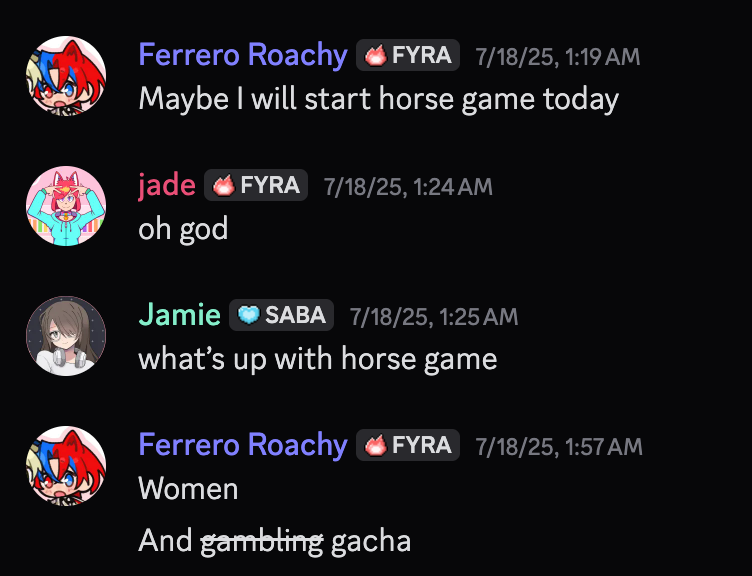Open the FYRA server tag next to jade
The width and height of the screenshot is (752, 576).
pos(257,185)
